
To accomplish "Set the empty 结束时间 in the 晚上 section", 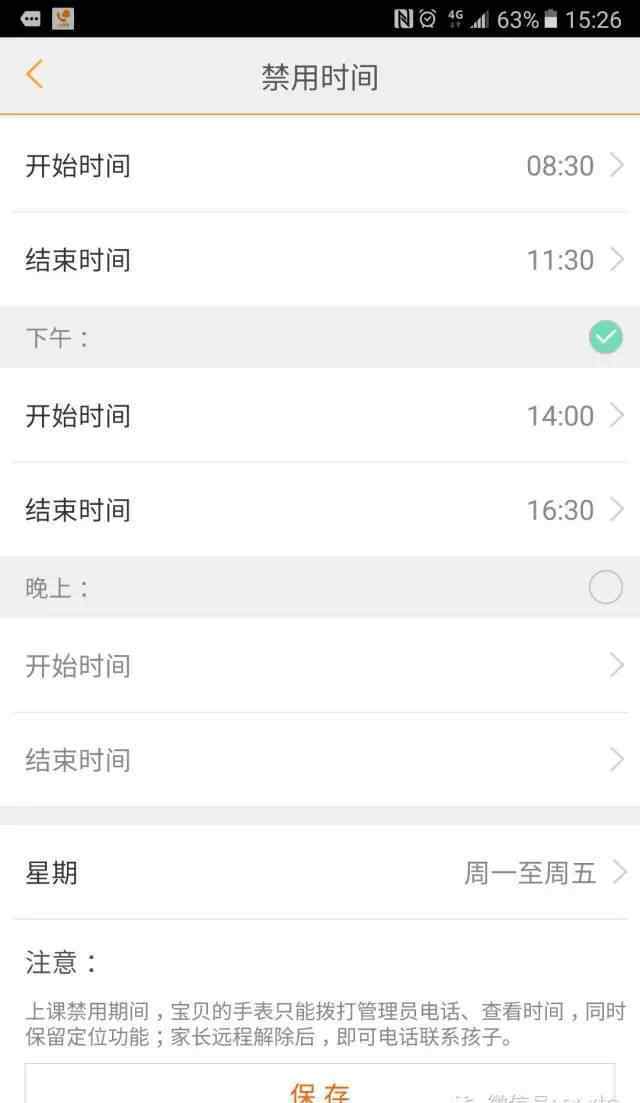I will click(320, 760).
